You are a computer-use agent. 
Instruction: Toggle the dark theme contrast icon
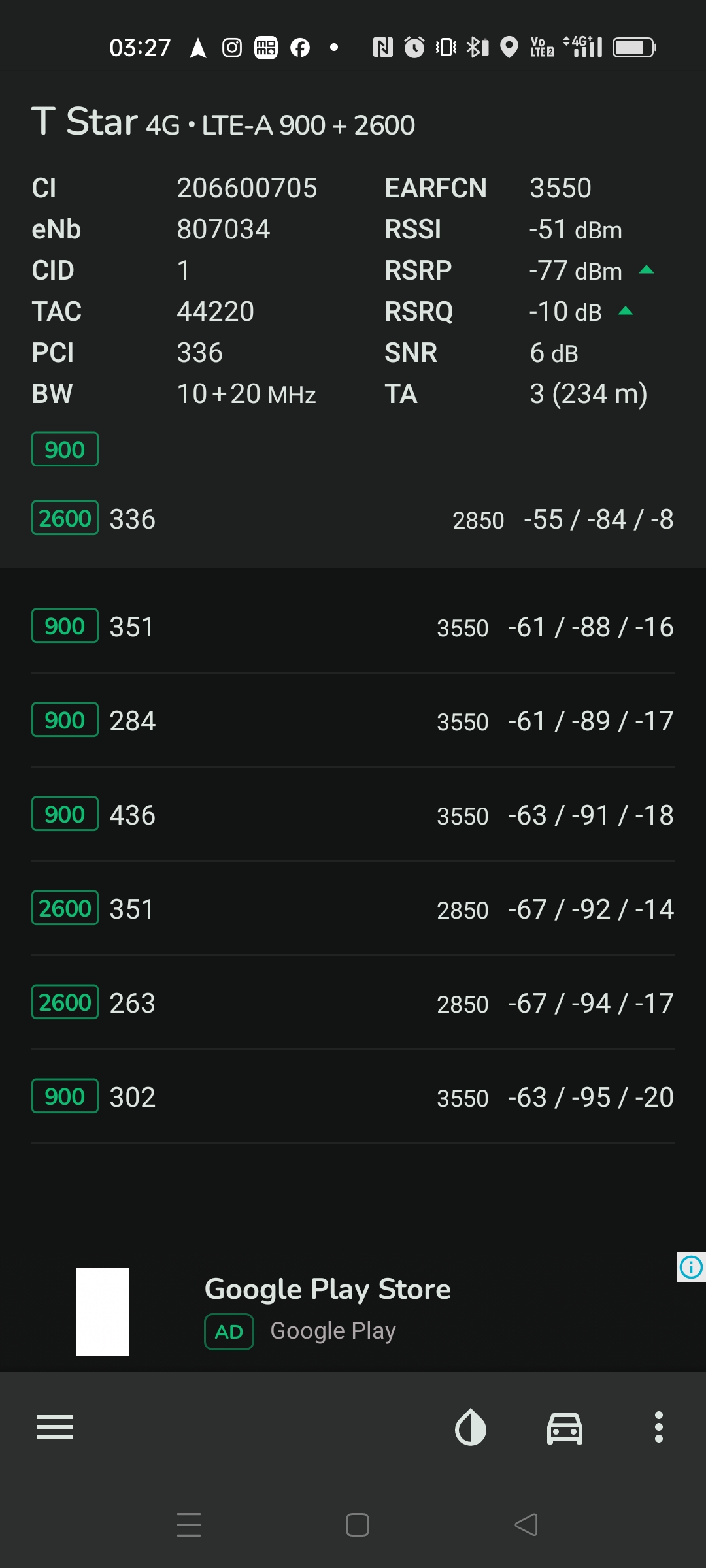pyautogui.click(x=471, y=1427)
